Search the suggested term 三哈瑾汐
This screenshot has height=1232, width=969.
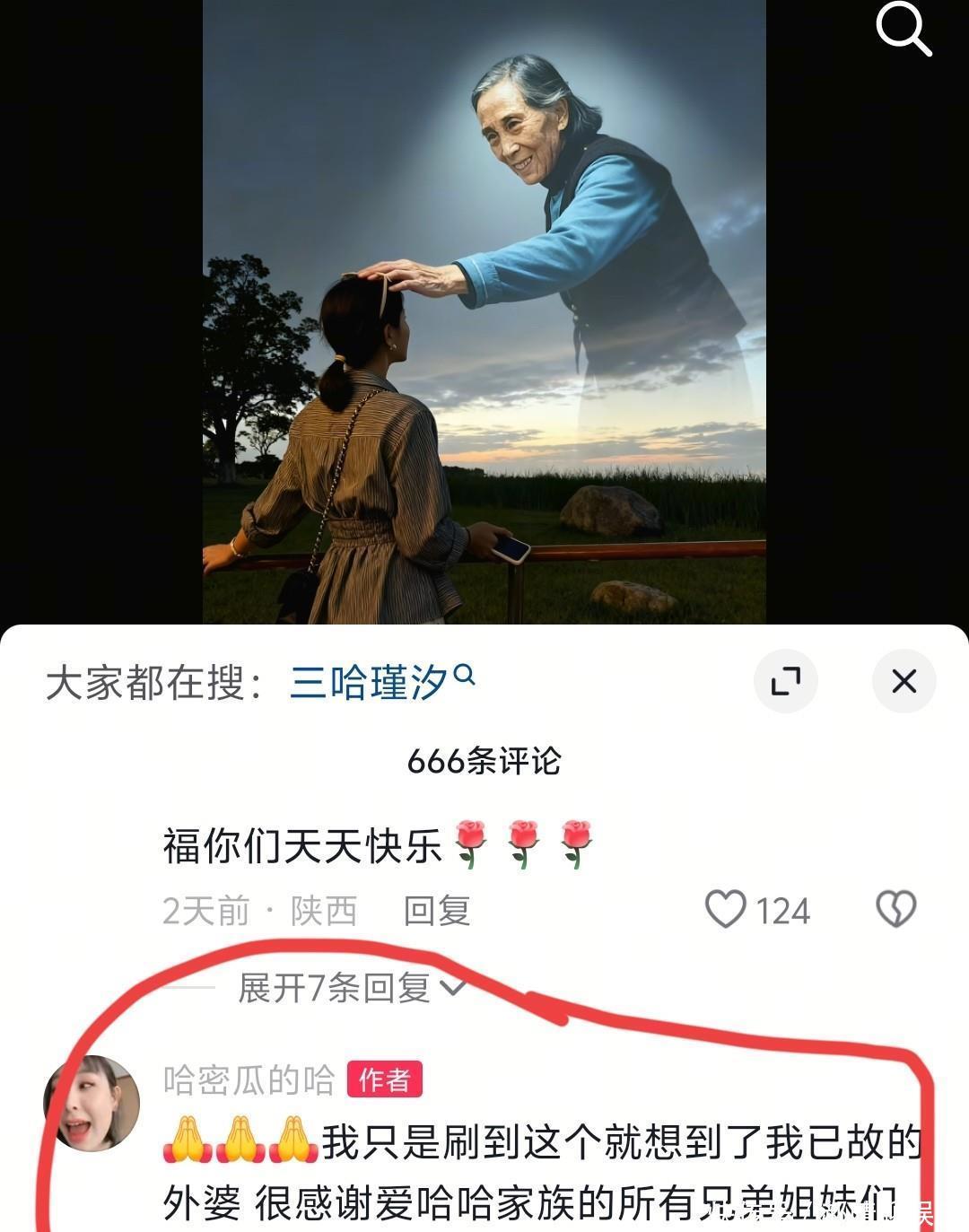[x=381, y=682]
